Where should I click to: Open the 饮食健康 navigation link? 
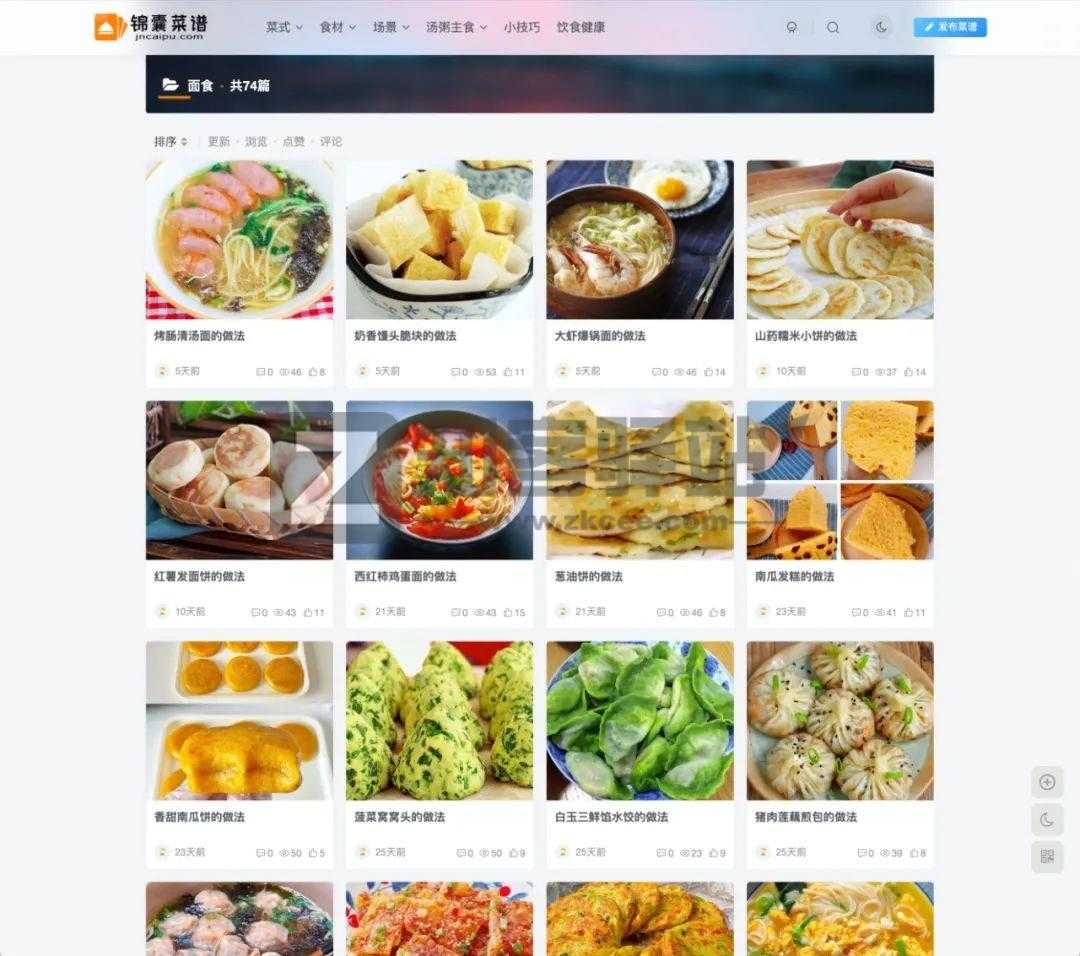click(581, 27)
